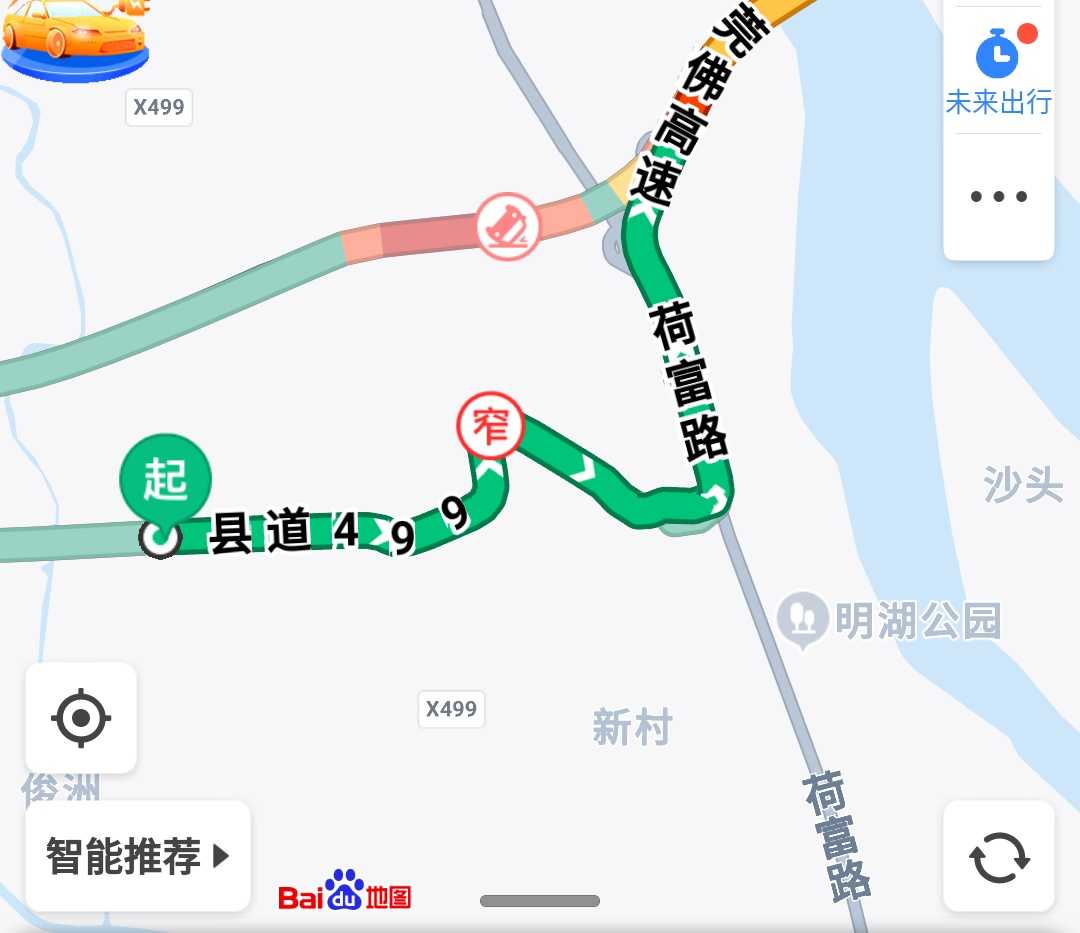Open the 未来出行 future trip option

(x=998, y=70)
